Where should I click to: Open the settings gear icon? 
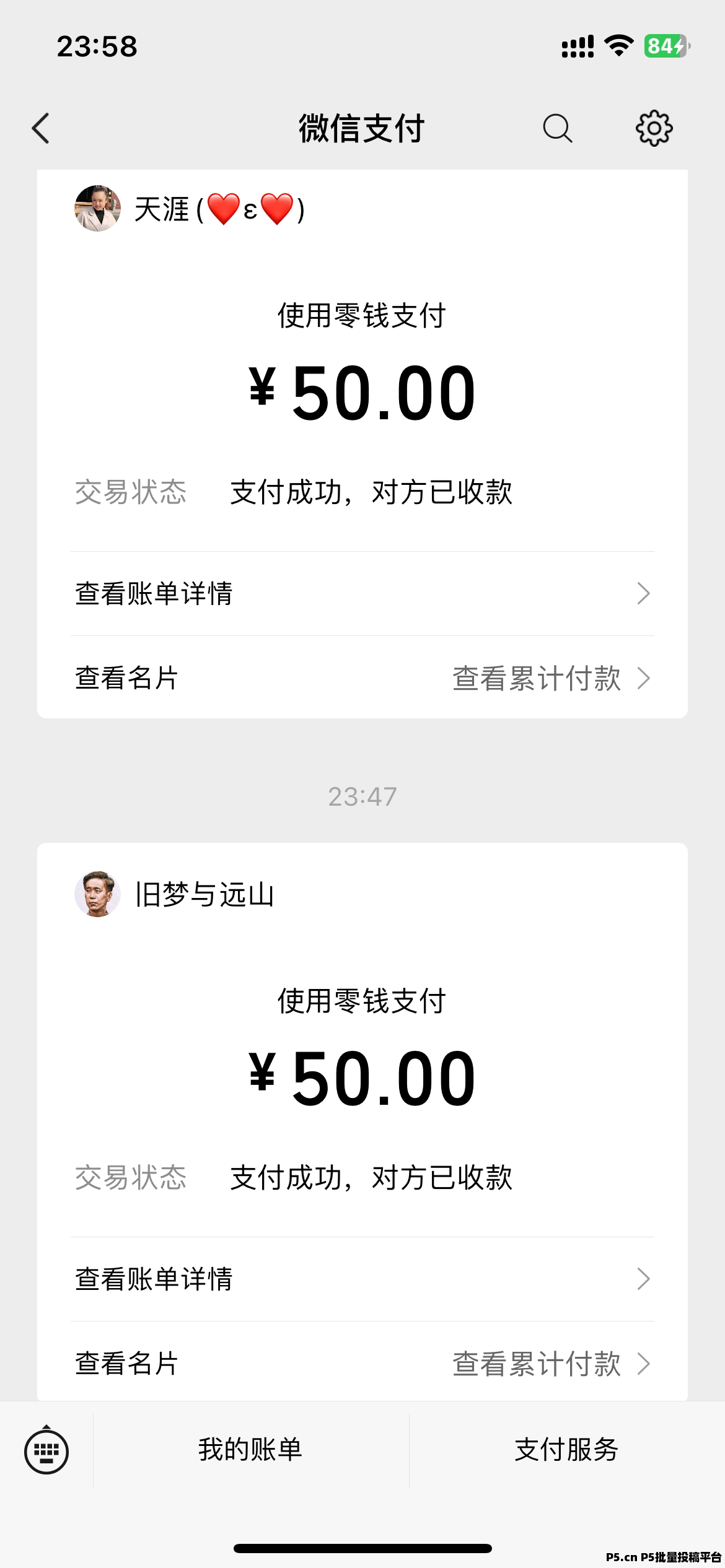pyautogui.click(x=654, y=129)
